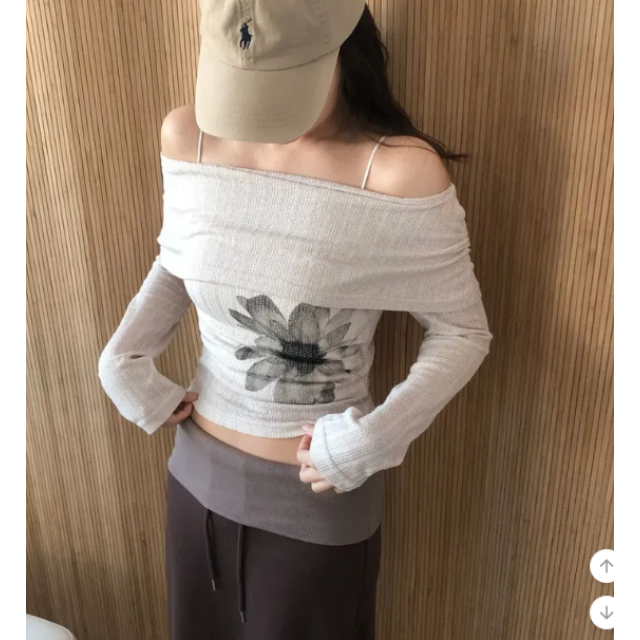Viewport: 640px width, 640px height.
Task: Open the off-shoulder top product photo
Action: coord(320,320)
